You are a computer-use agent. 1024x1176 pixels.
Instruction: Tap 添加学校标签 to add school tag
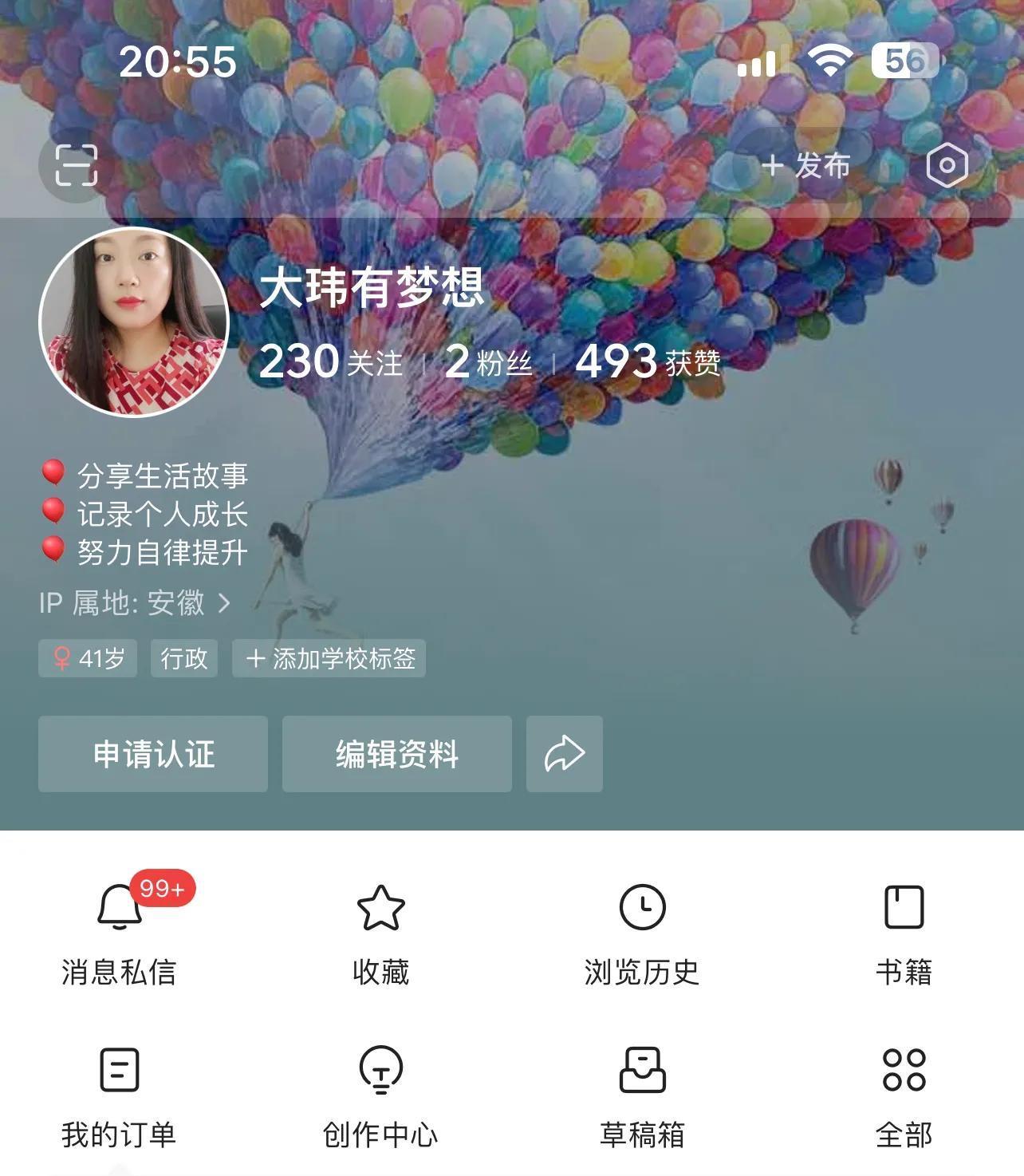329,658
